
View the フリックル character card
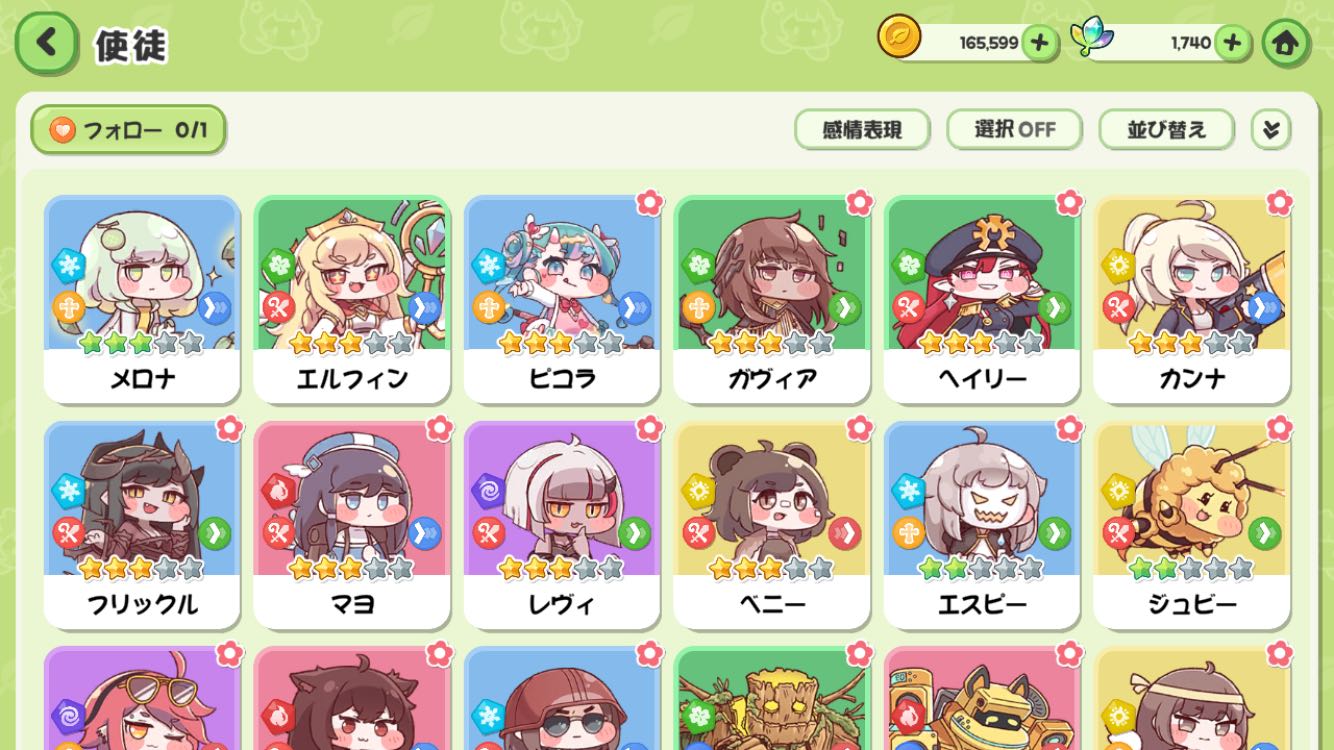tap(142, 525)
